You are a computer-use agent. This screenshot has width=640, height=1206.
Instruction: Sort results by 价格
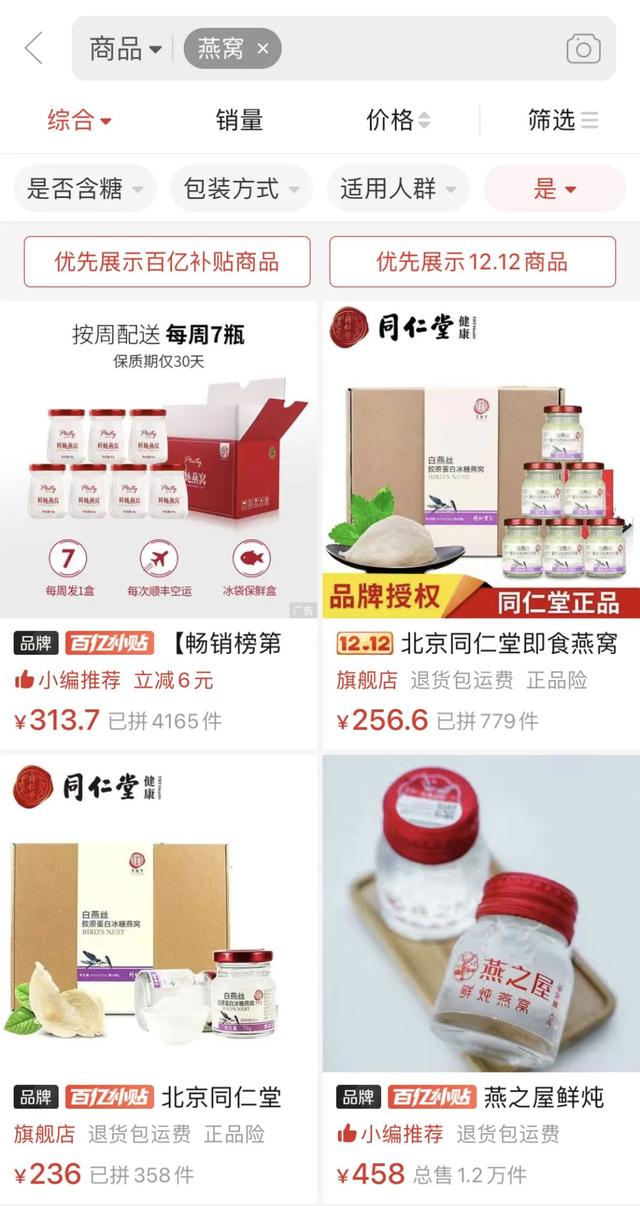click(x=398, y=121)
